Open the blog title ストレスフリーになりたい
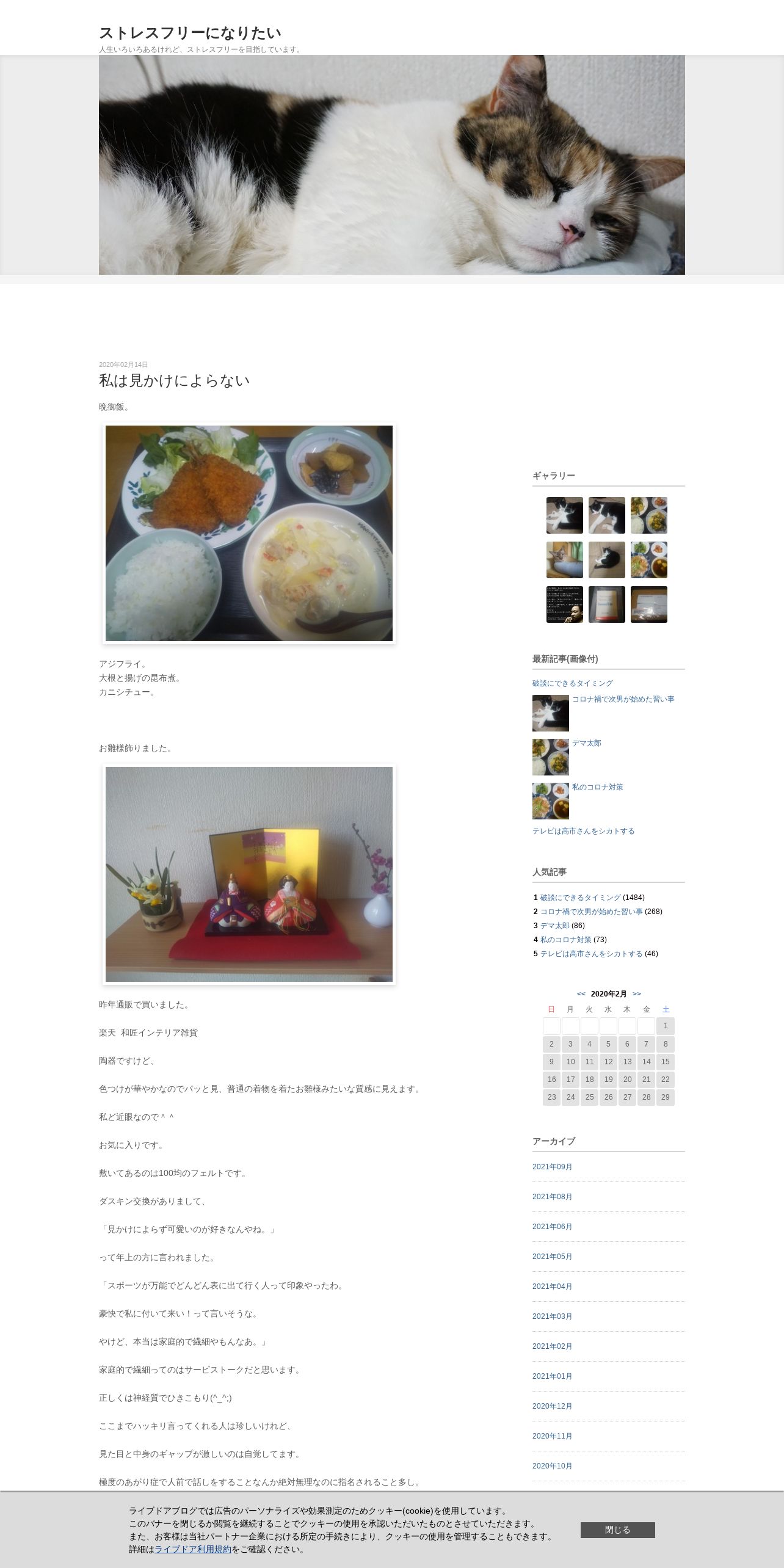The image size is (784, 1568). click(190, 32)
